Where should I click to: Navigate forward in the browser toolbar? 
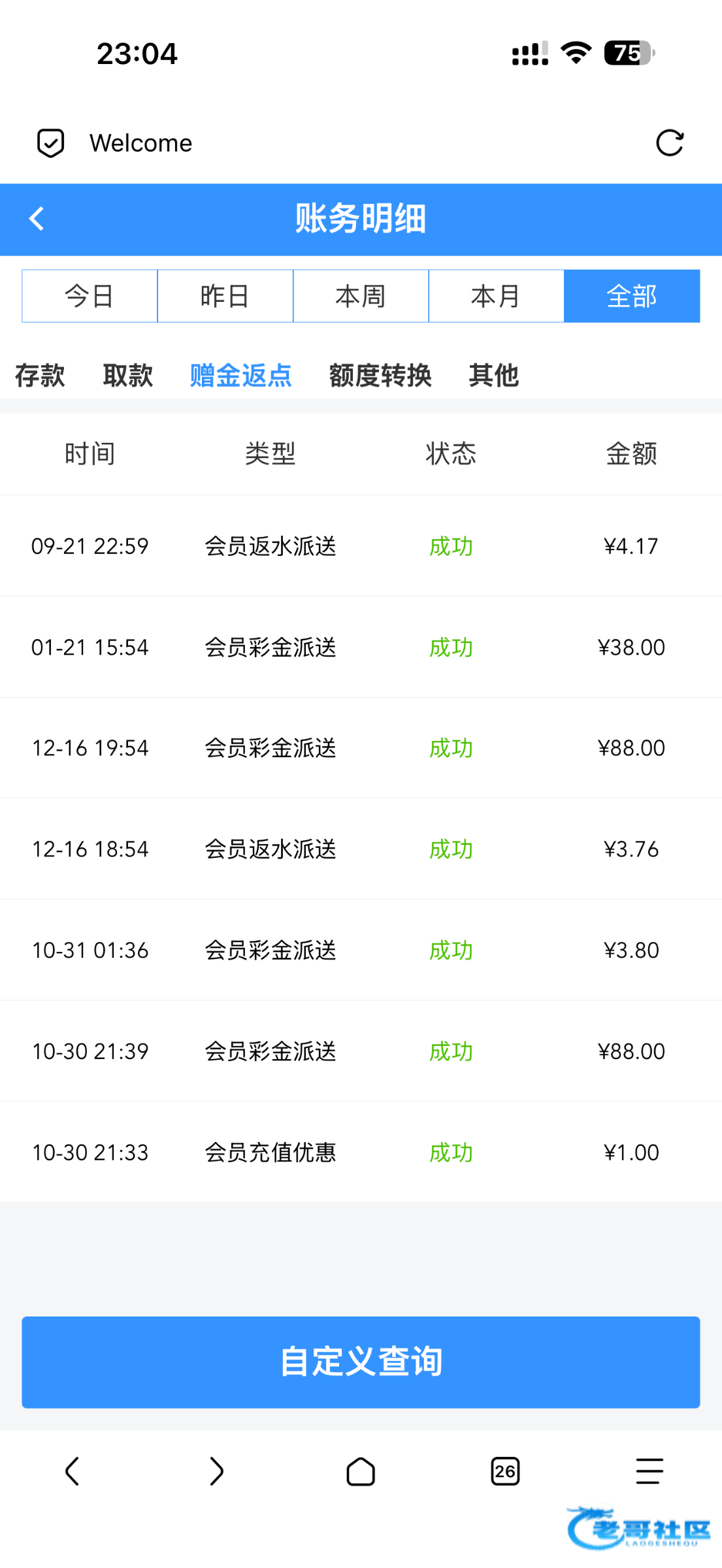pos(216,1471)
